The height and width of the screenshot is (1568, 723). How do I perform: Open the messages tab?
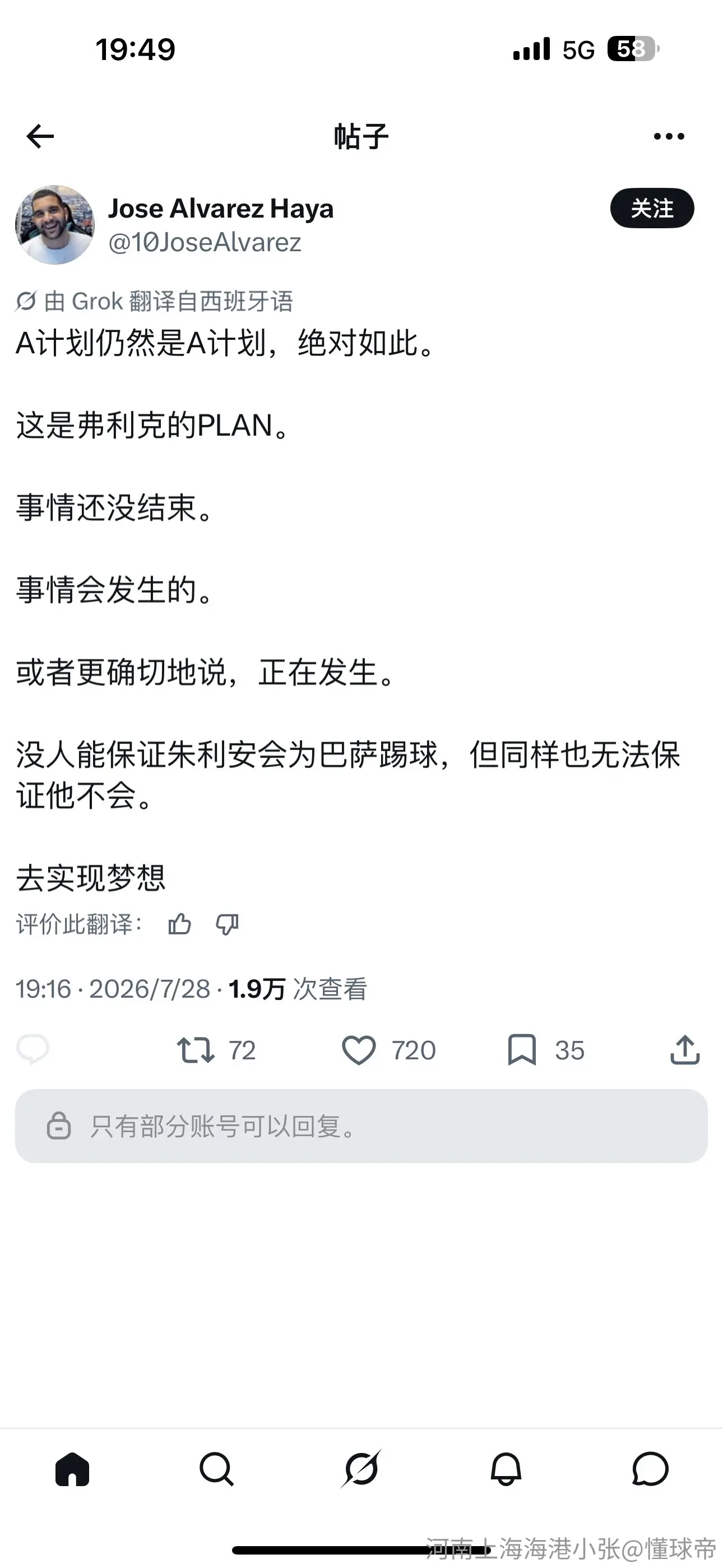(x=651, y=1469)
